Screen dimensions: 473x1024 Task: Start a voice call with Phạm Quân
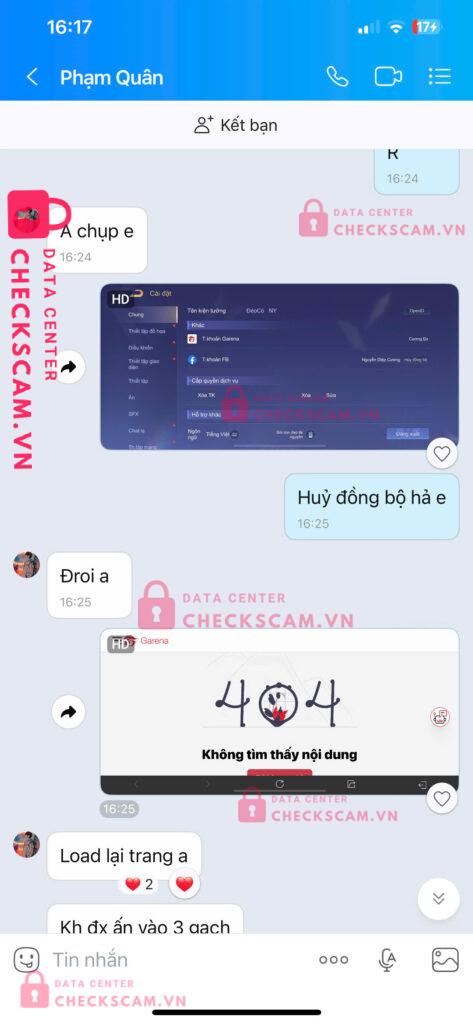point(337,77)
